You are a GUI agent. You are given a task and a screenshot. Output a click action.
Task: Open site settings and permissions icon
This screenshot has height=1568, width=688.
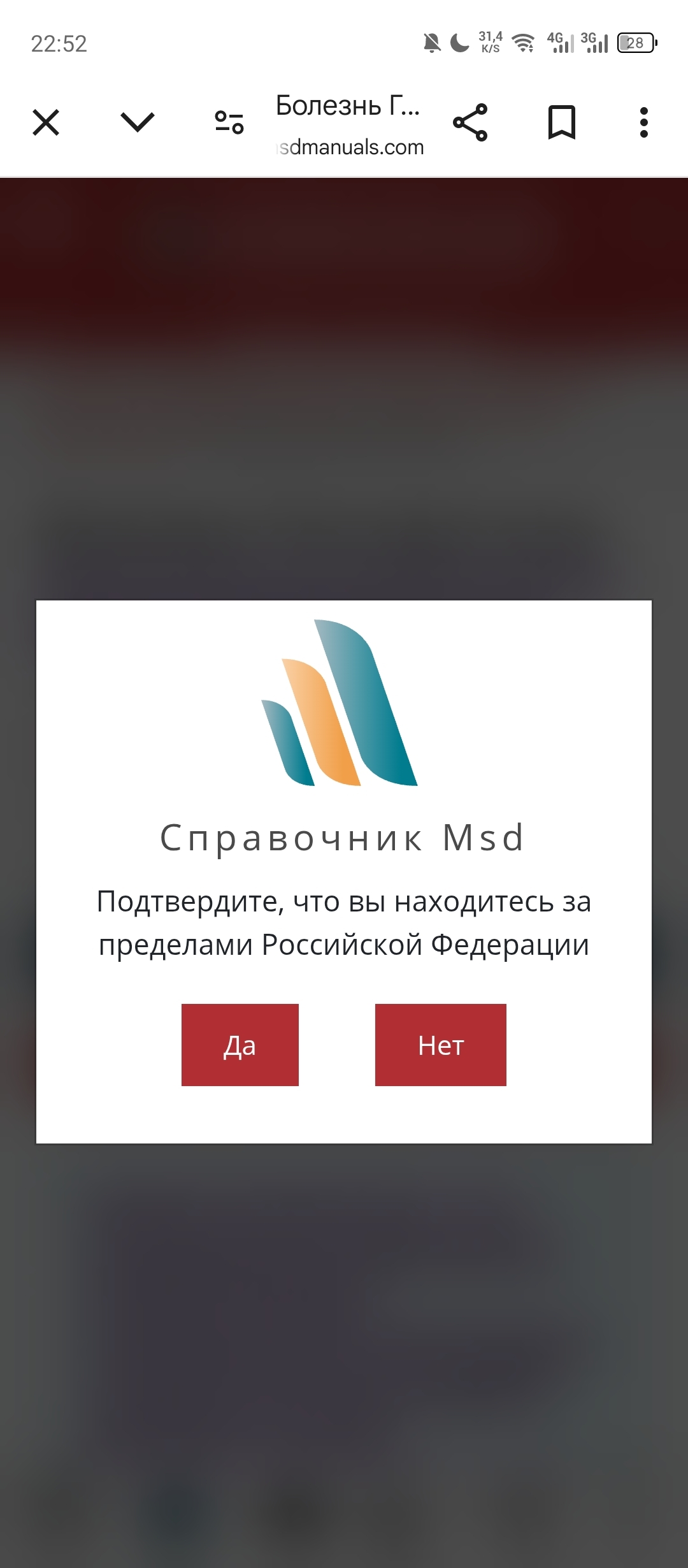229,122
